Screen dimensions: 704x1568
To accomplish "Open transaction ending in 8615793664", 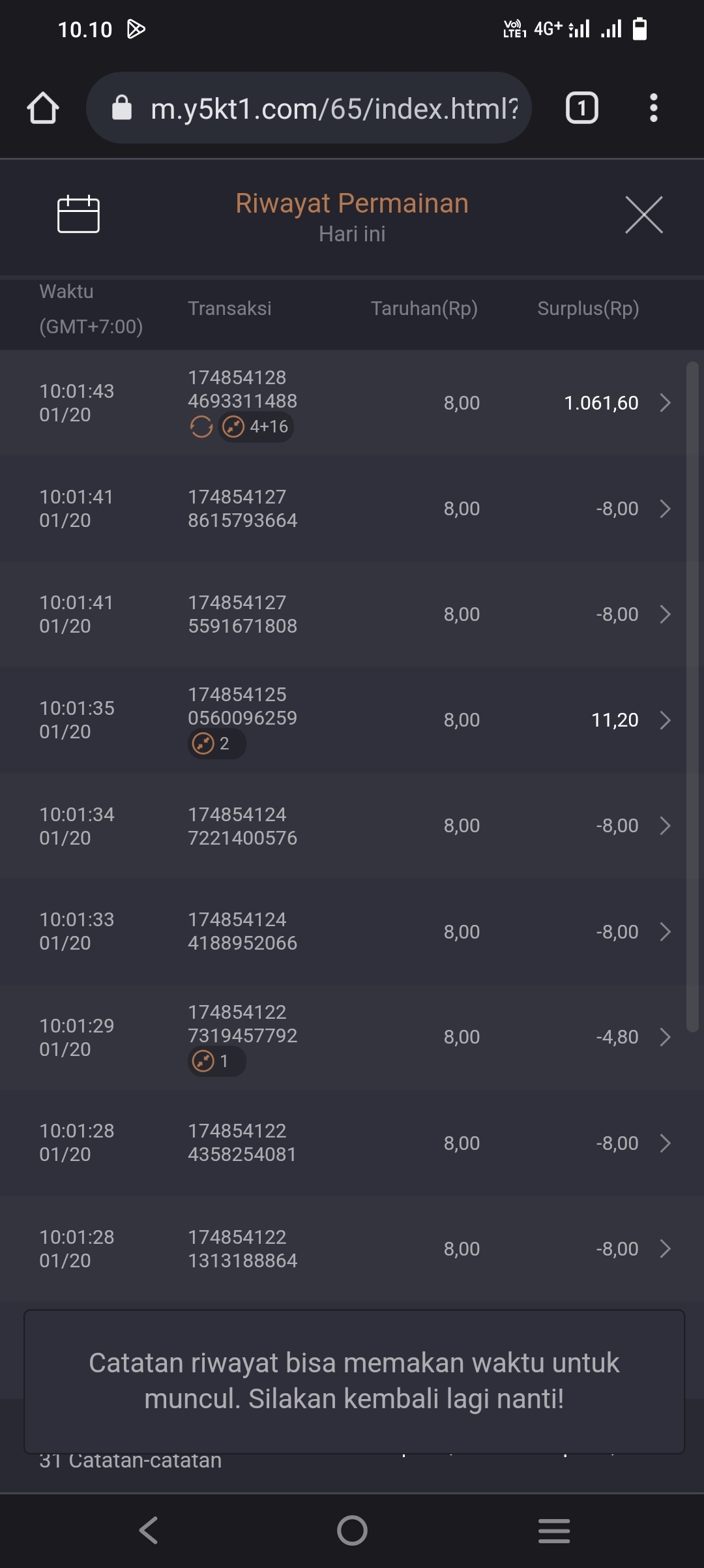I will point(664,509).
